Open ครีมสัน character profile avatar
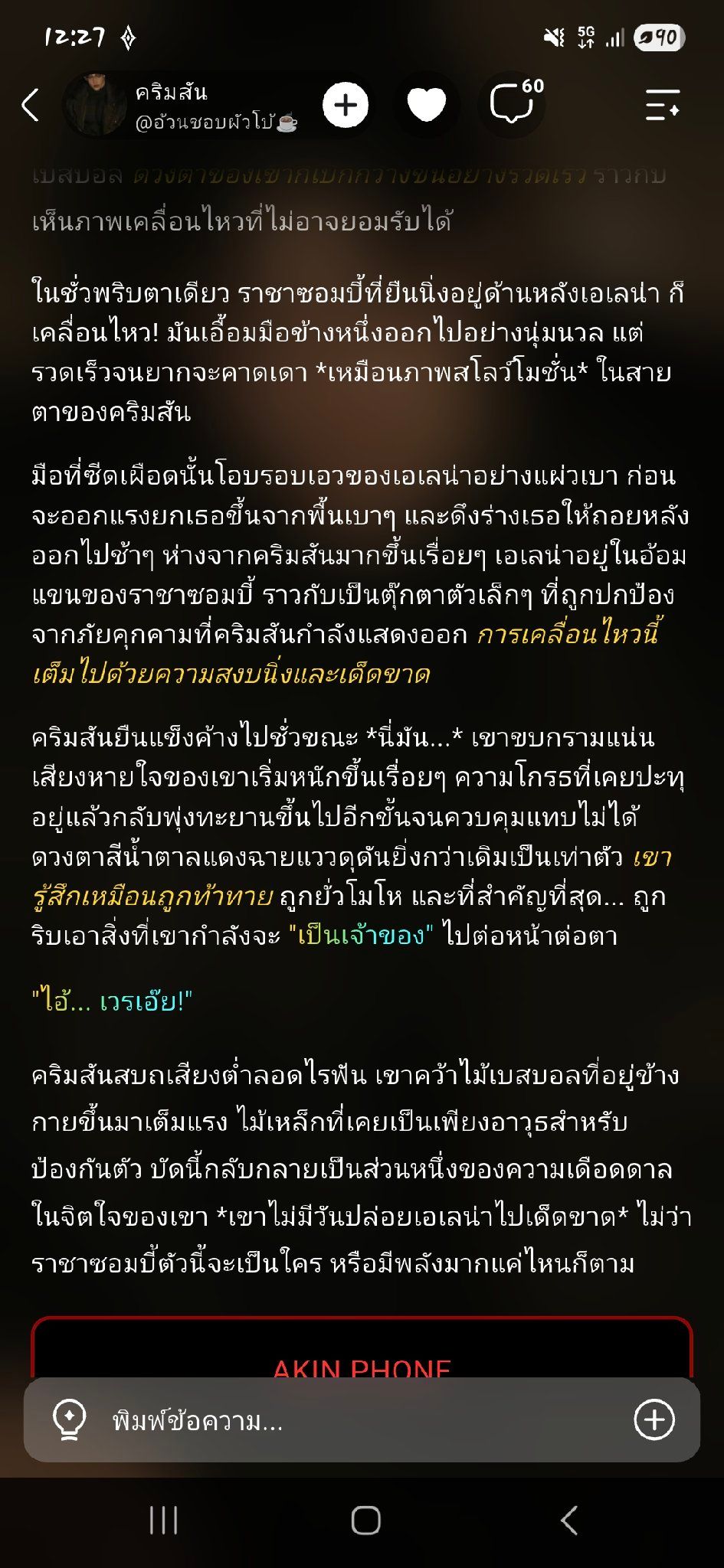This screenshot has width=724, height=1568. [95, 105]
